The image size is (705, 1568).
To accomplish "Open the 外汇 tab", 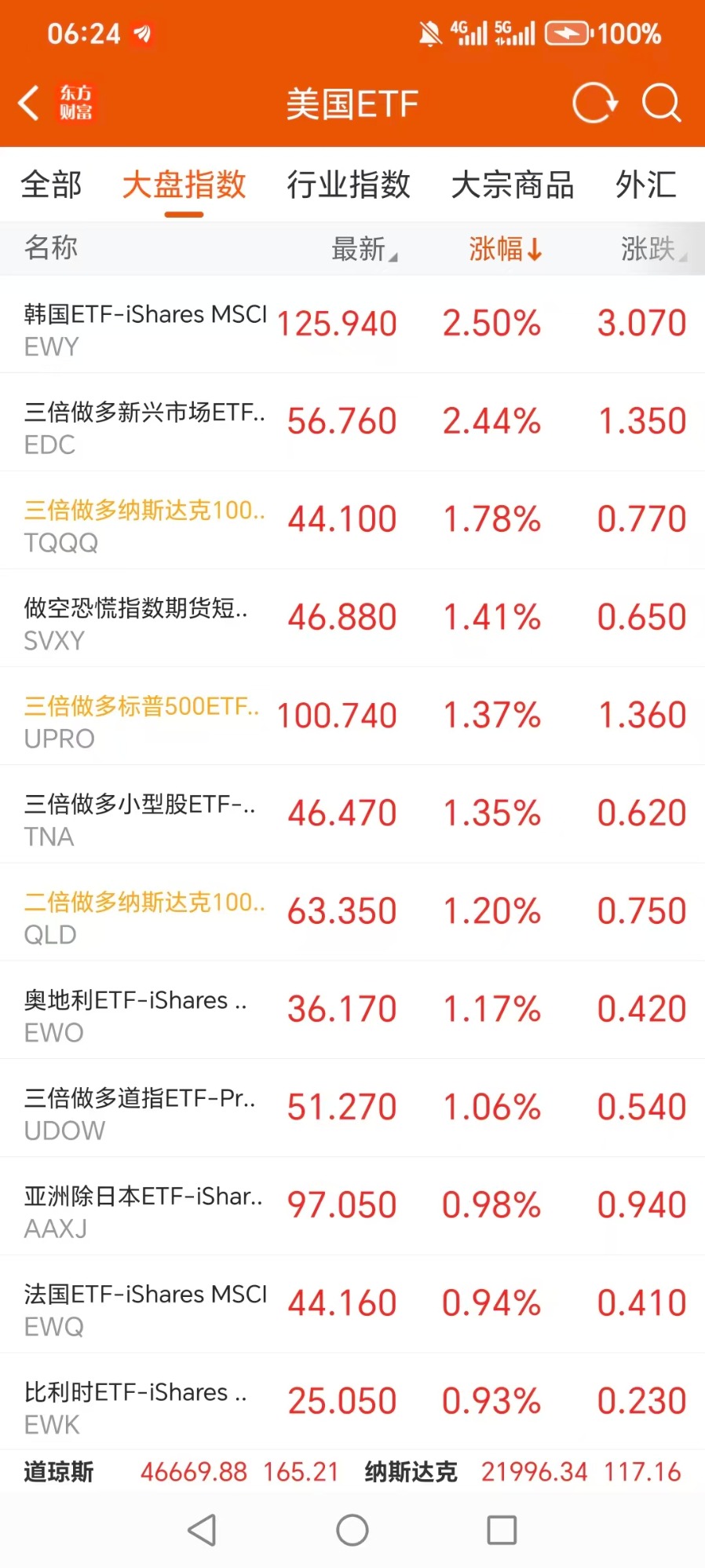I will click(x=645, y=185).
